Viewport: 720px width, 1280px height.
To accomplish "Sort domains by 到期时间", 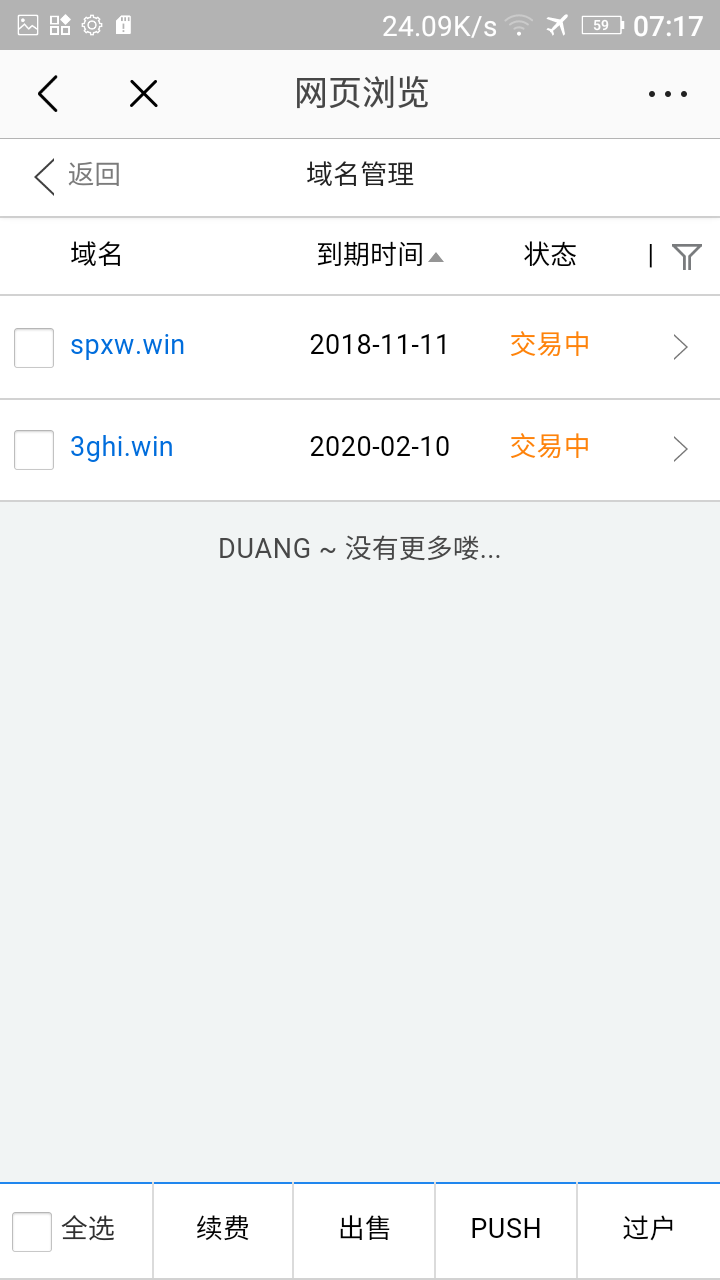I will (380, 255).
